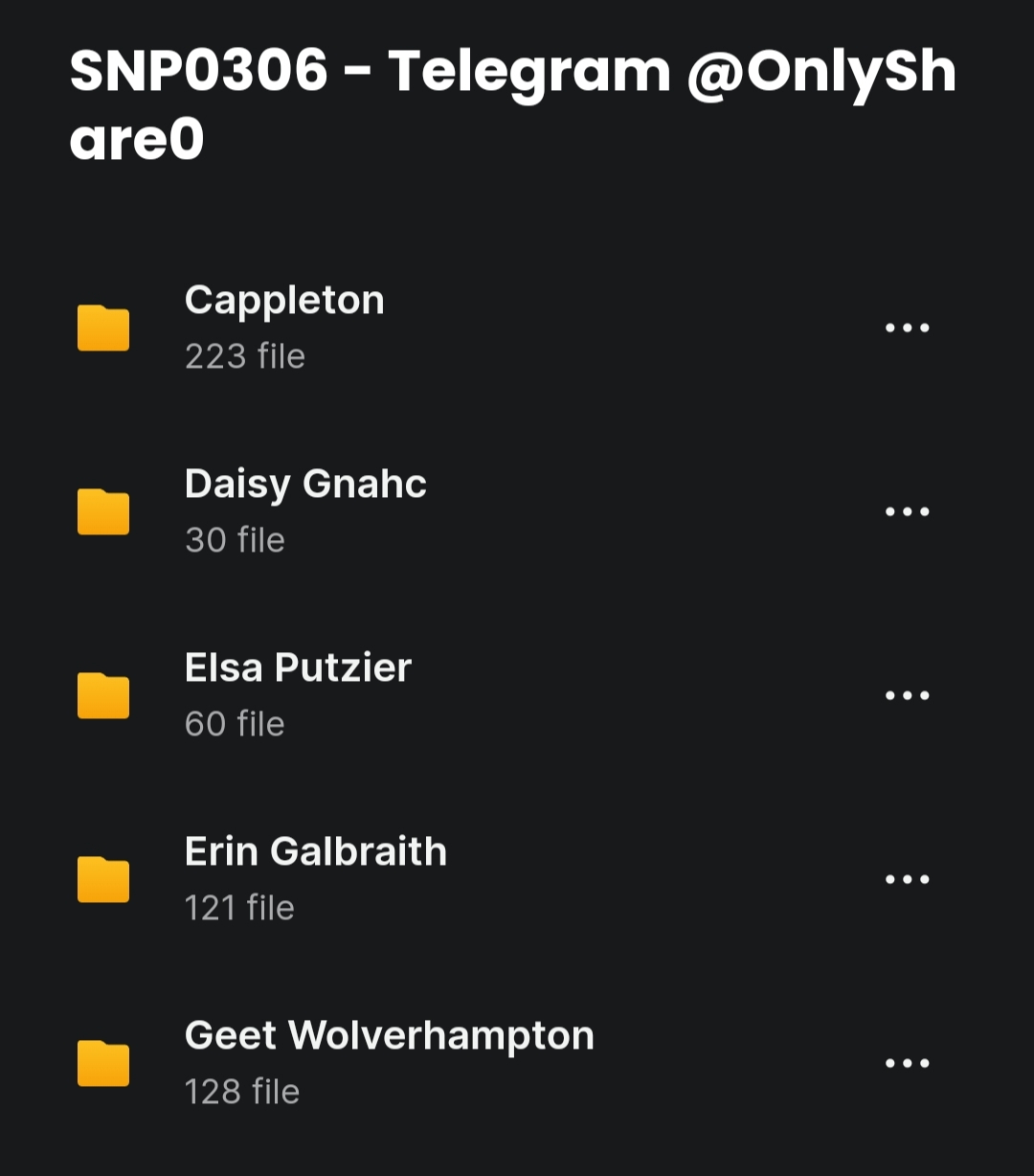Open the Geet Wolverhampton folder
Viewport: 1034px width, 1176px height.
pos(388,1062)
